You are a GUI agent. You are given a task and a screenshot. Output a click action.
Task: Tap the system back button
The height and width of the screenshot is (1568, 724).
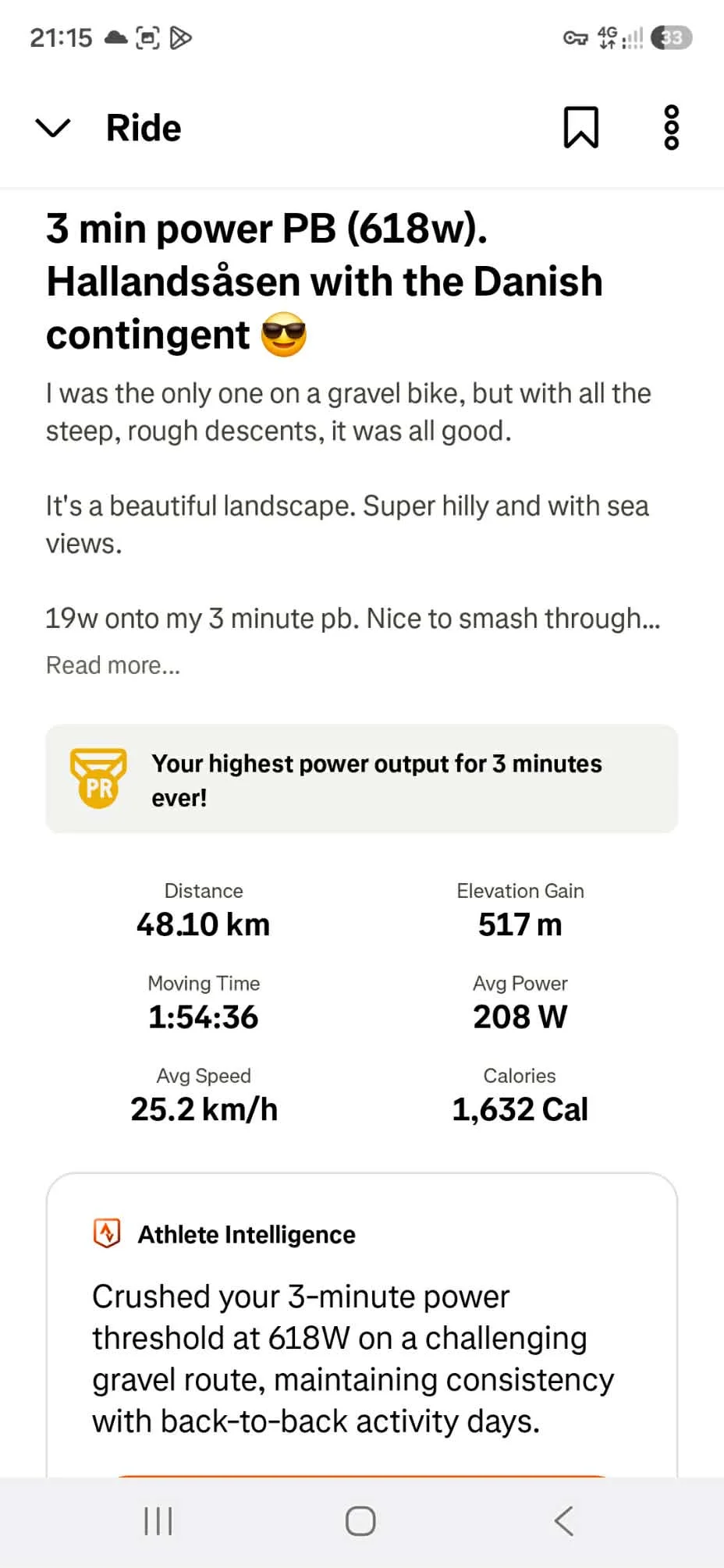563,1520
